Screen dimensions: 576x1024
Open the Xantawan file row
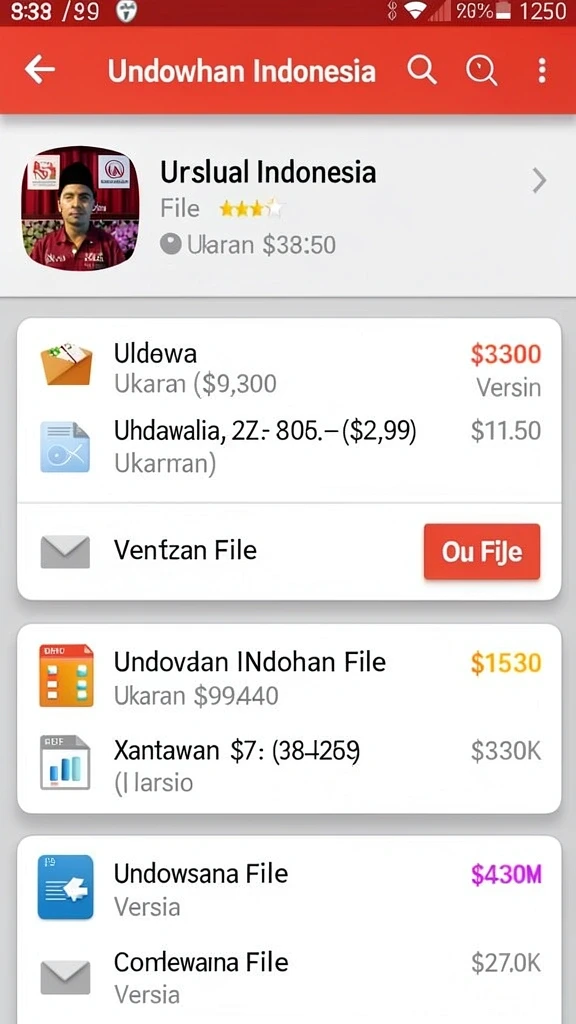(x=289, y=765)
